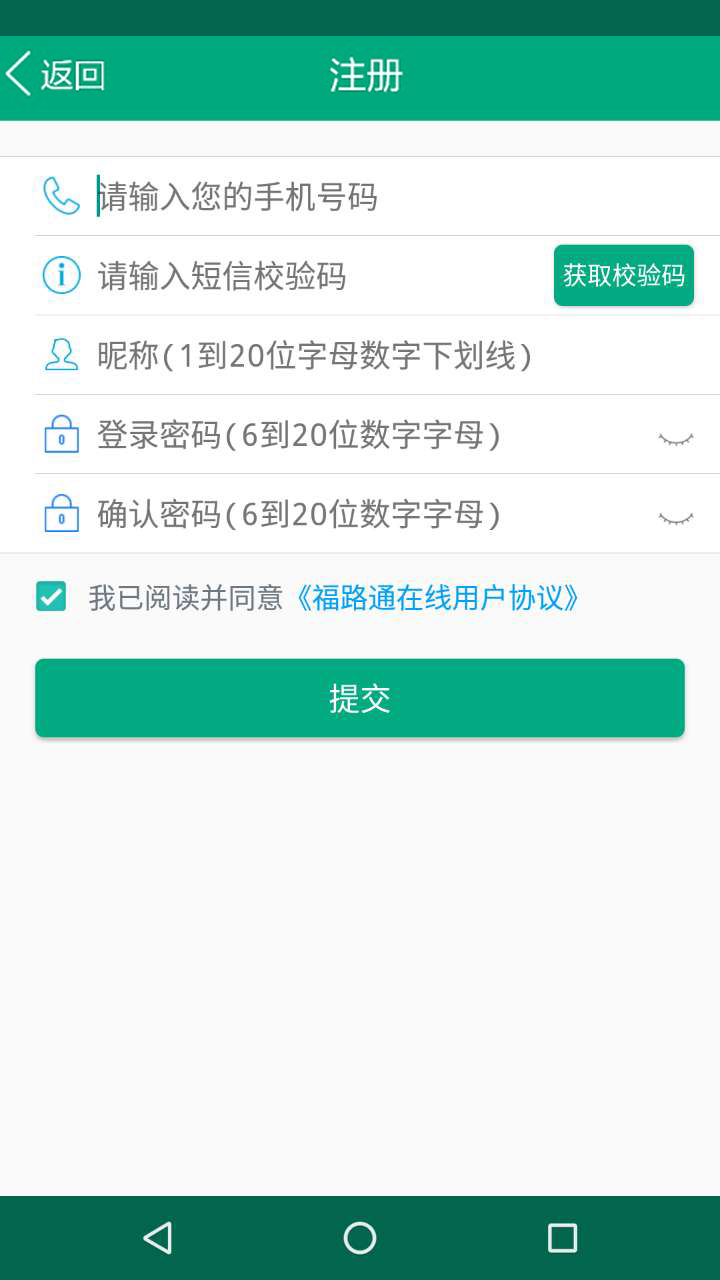Viewport: 720px width, 1280px height.
Task: Tap the Android back triangle button
Action: [157, 1237]
